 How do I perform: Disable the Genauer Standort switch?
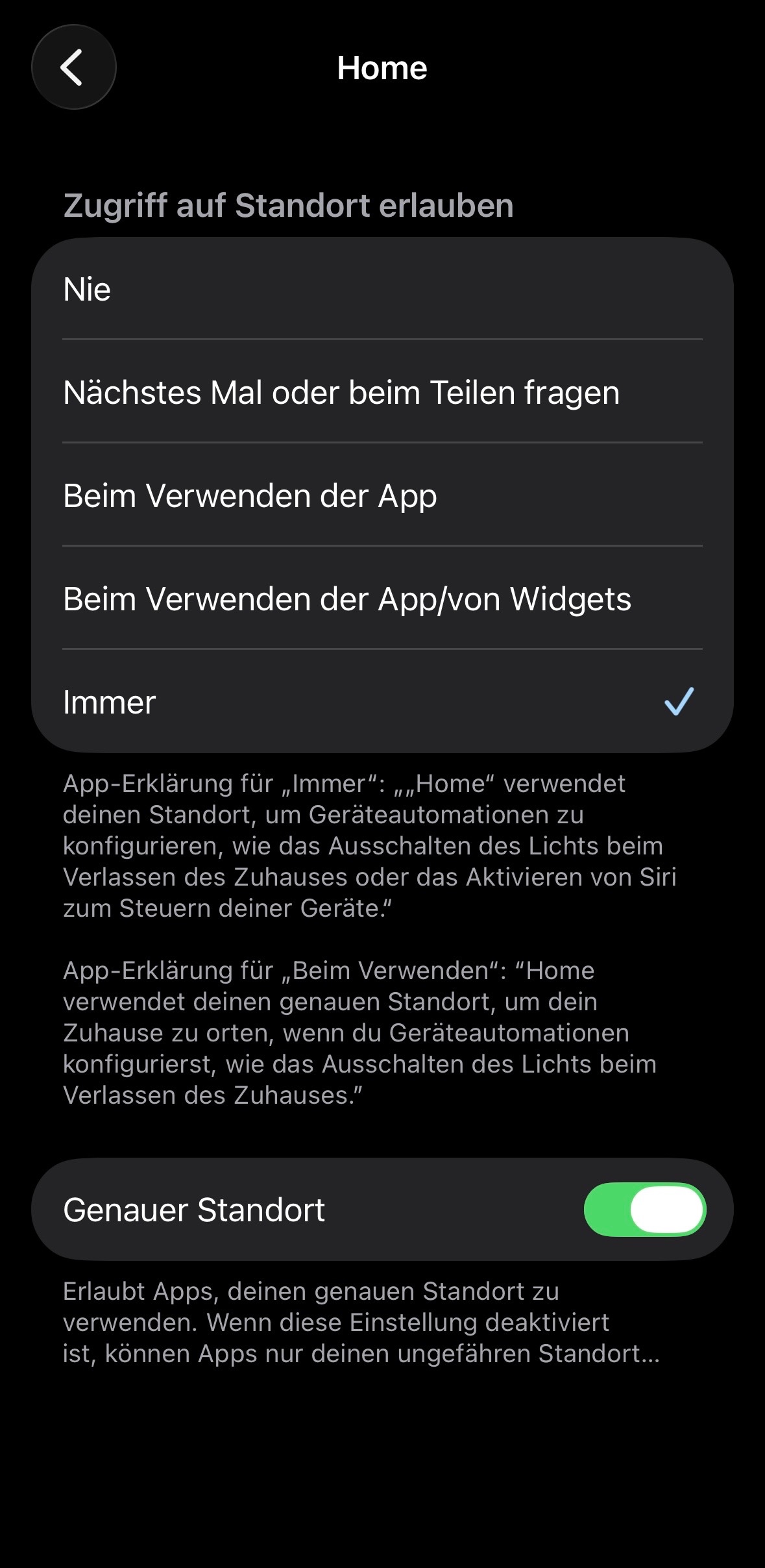[x=644, y=1210]
